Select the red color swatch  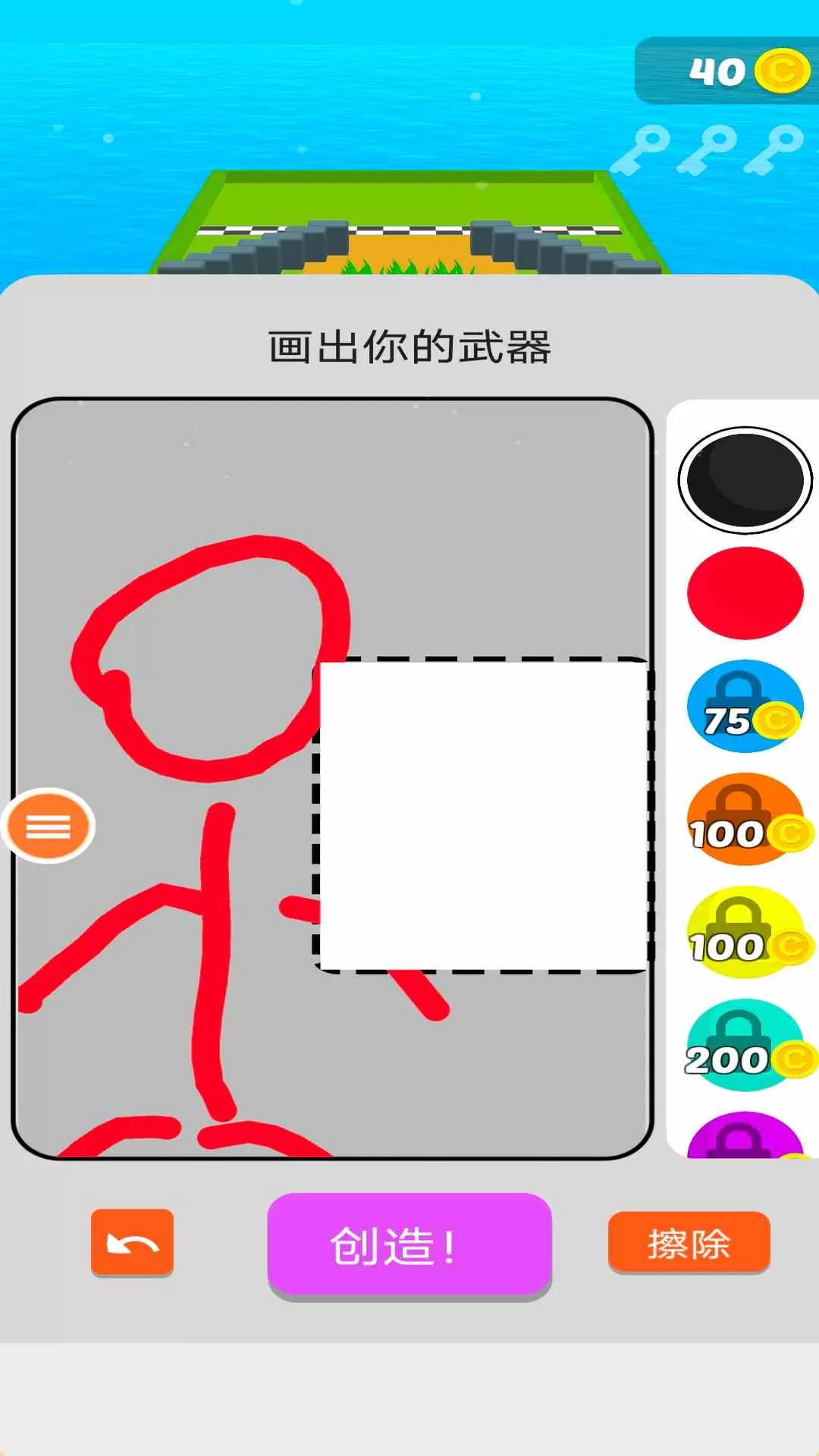745,593
